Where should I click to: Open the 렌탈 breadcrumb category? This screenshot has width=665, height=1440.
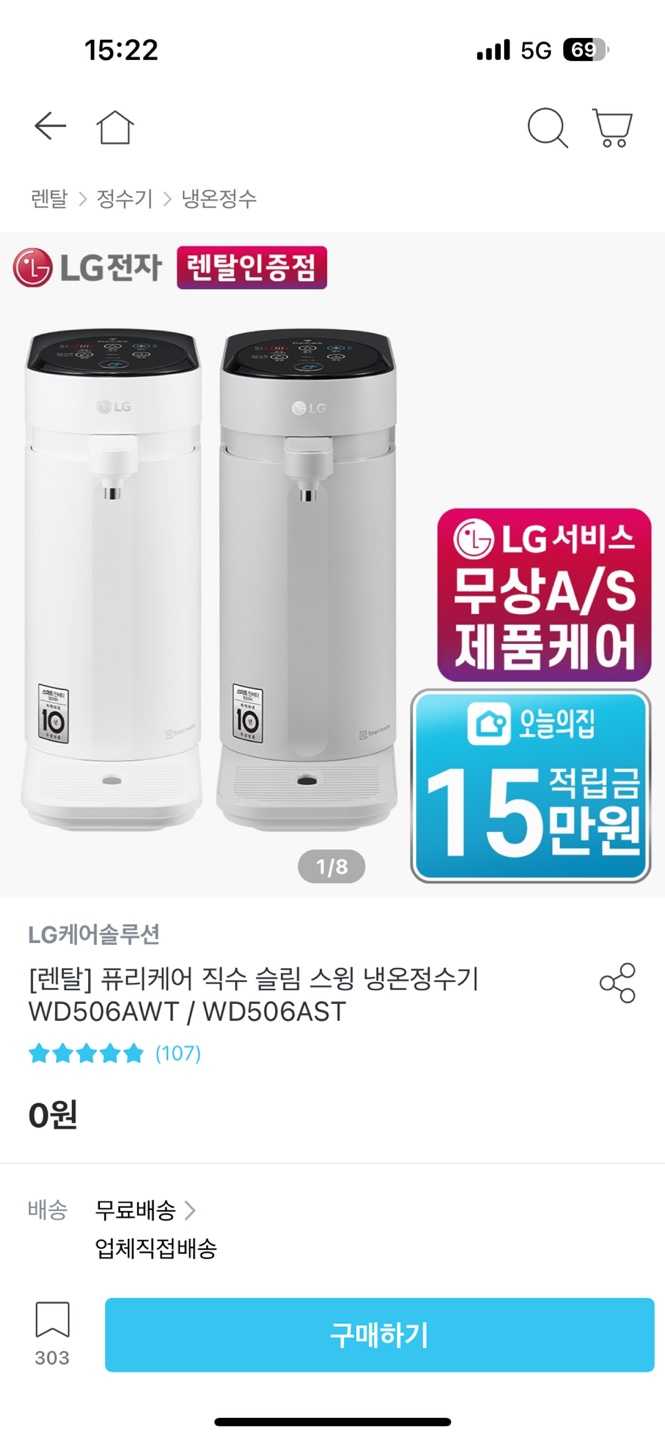(x=49, y=198)
